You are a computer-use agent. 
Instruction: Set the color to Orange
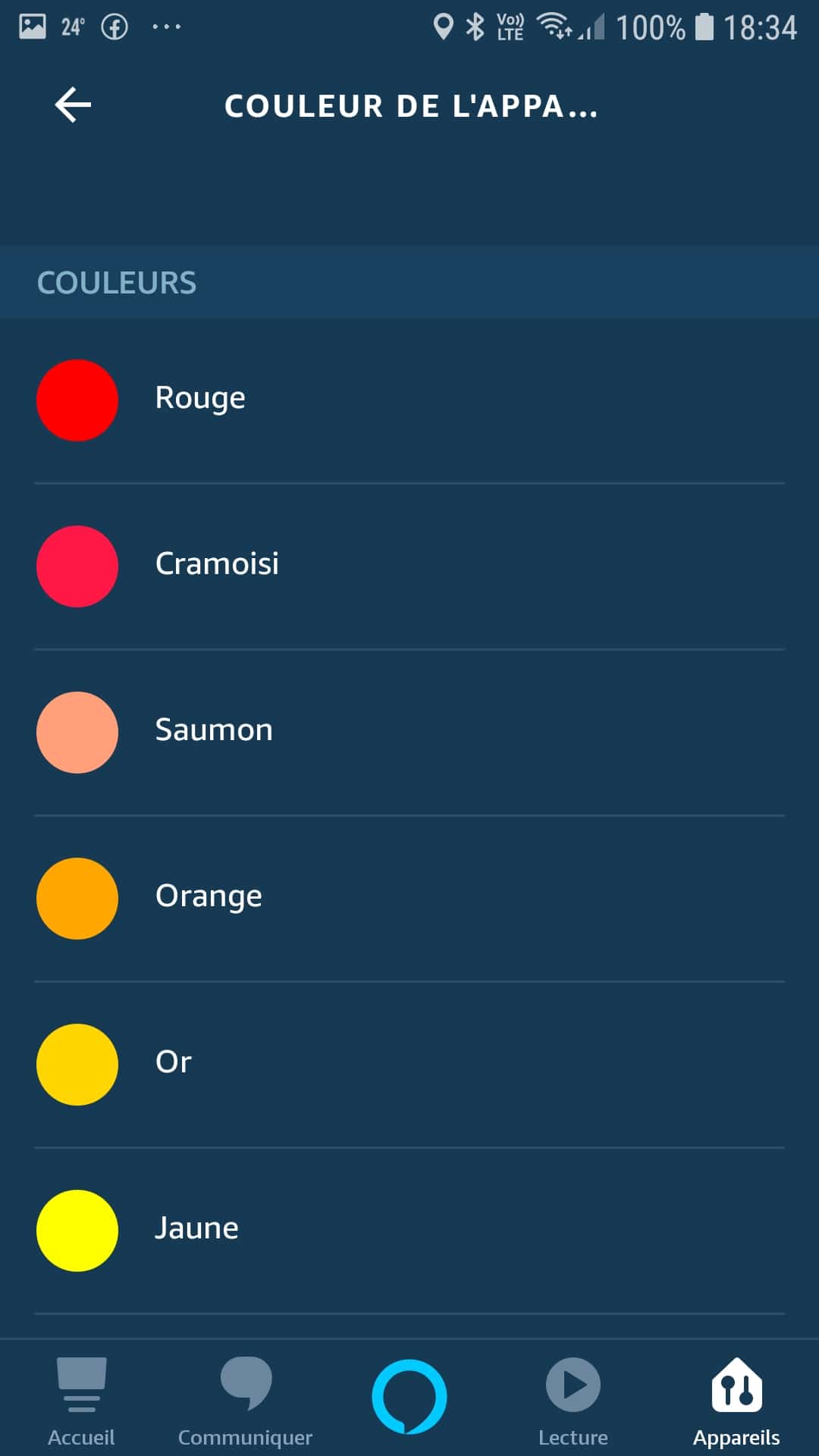tap(409, 899)
